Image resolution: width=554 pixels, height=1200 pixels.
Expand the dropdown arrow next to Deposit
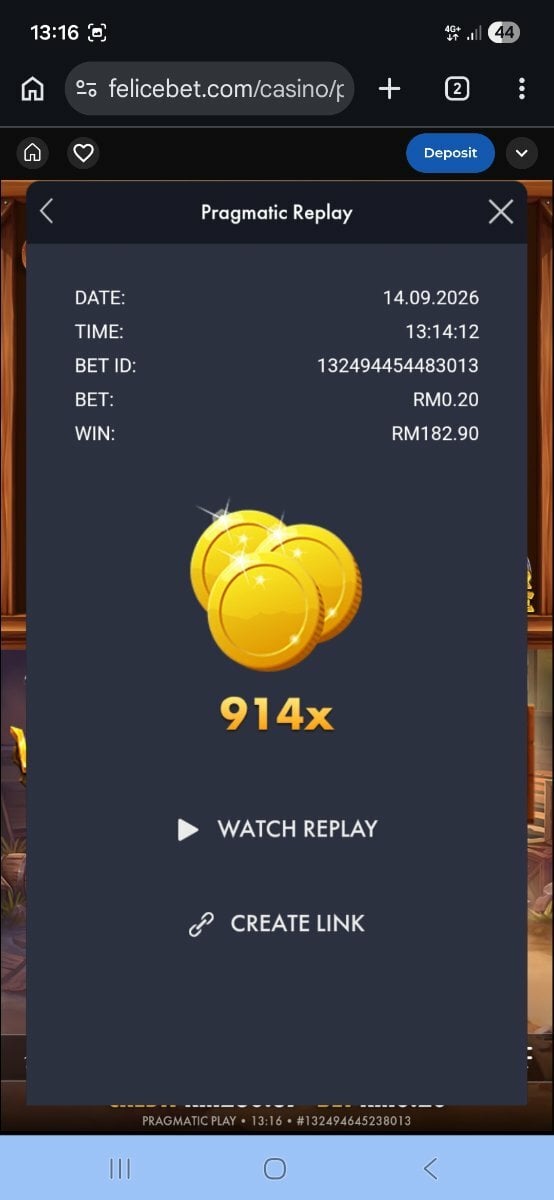pyautogui.click(x=522, y=153)
